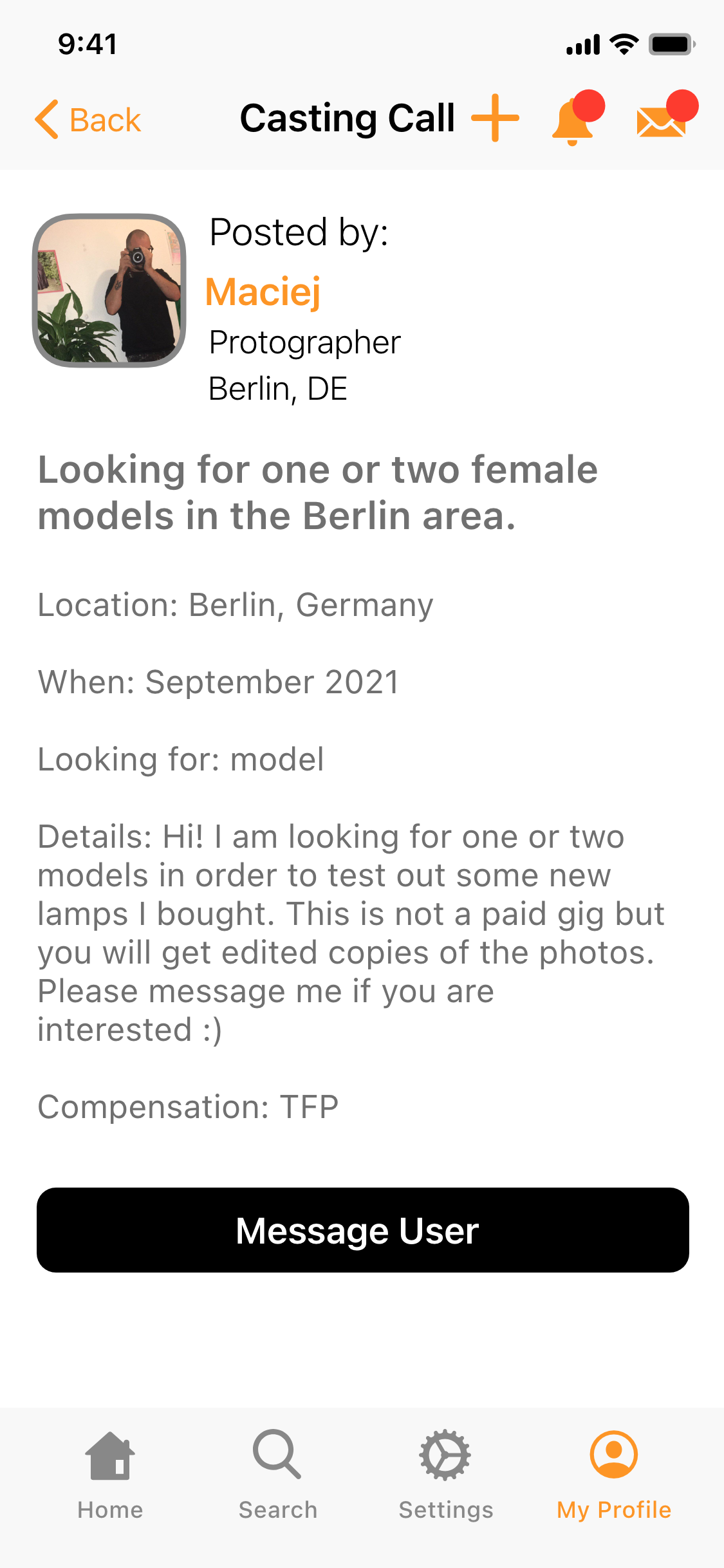Open the notifications bell
724x1568 pixels.
[x=577, y=118]
